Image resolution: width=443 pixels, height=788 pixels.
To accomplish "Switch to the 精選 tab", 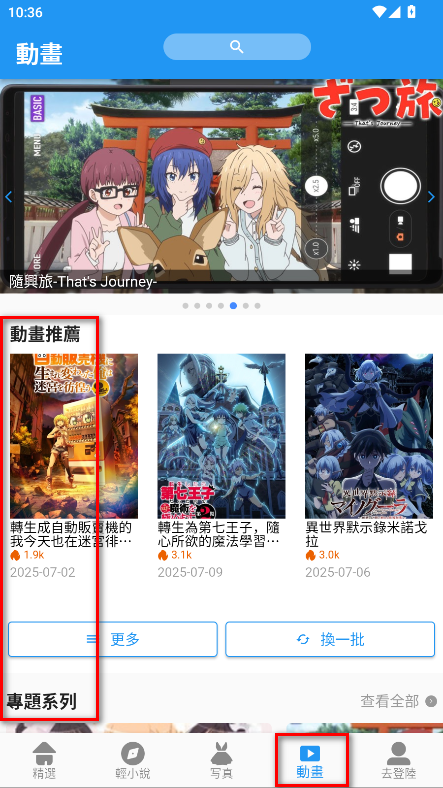I will (x=44, y=760).
